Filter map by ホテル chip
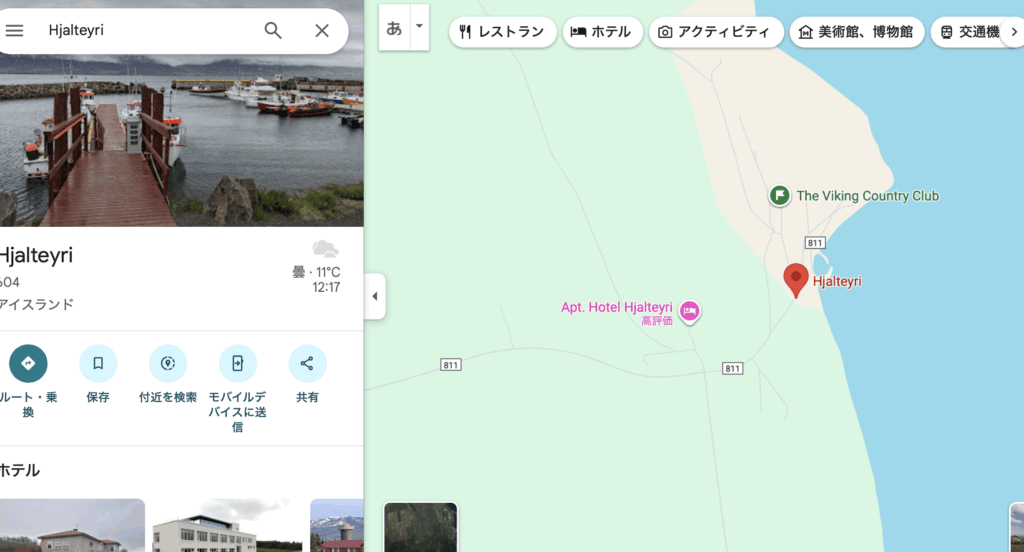 click(x=601, y=32)
